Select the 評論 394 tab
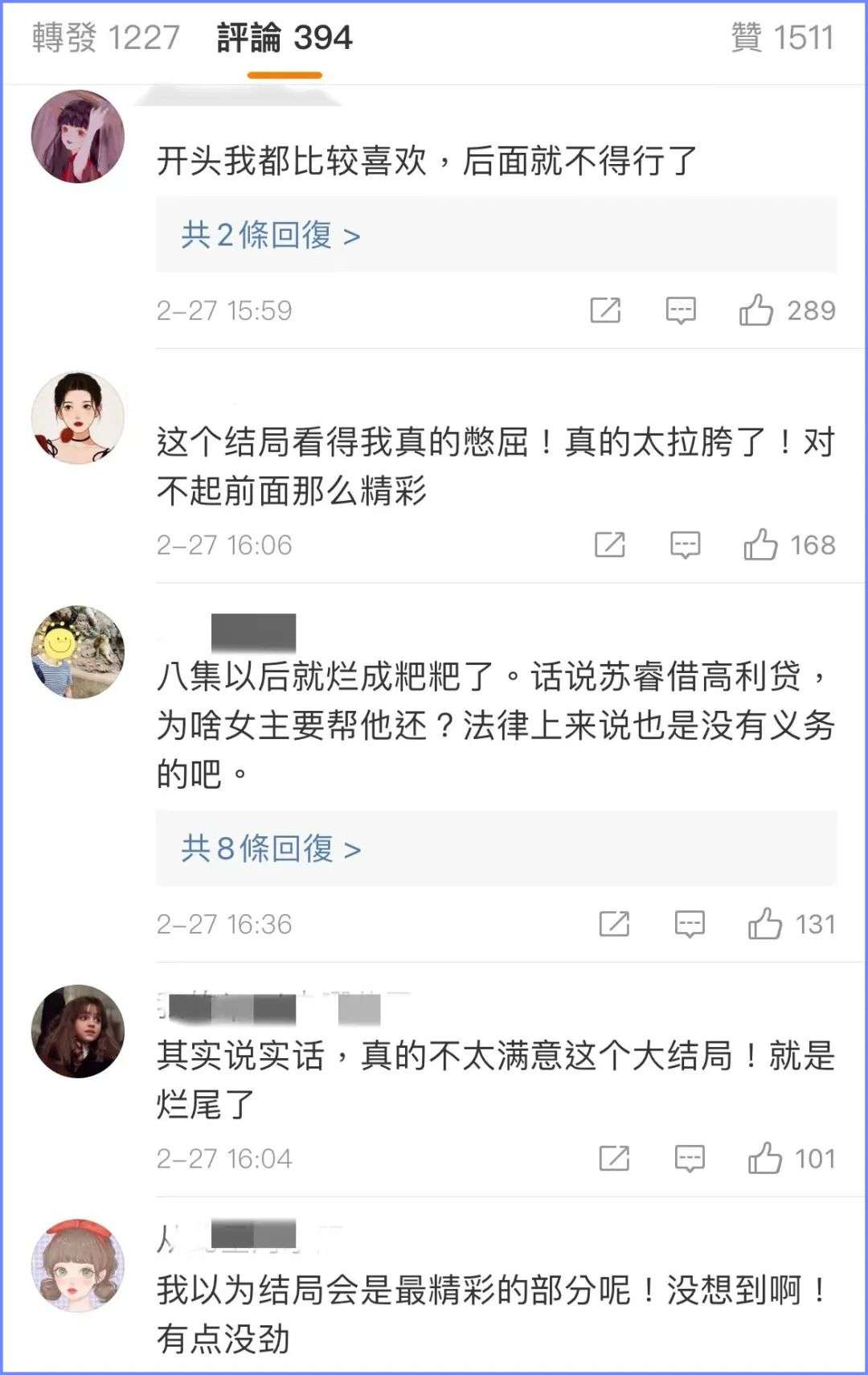 (285, 38)
